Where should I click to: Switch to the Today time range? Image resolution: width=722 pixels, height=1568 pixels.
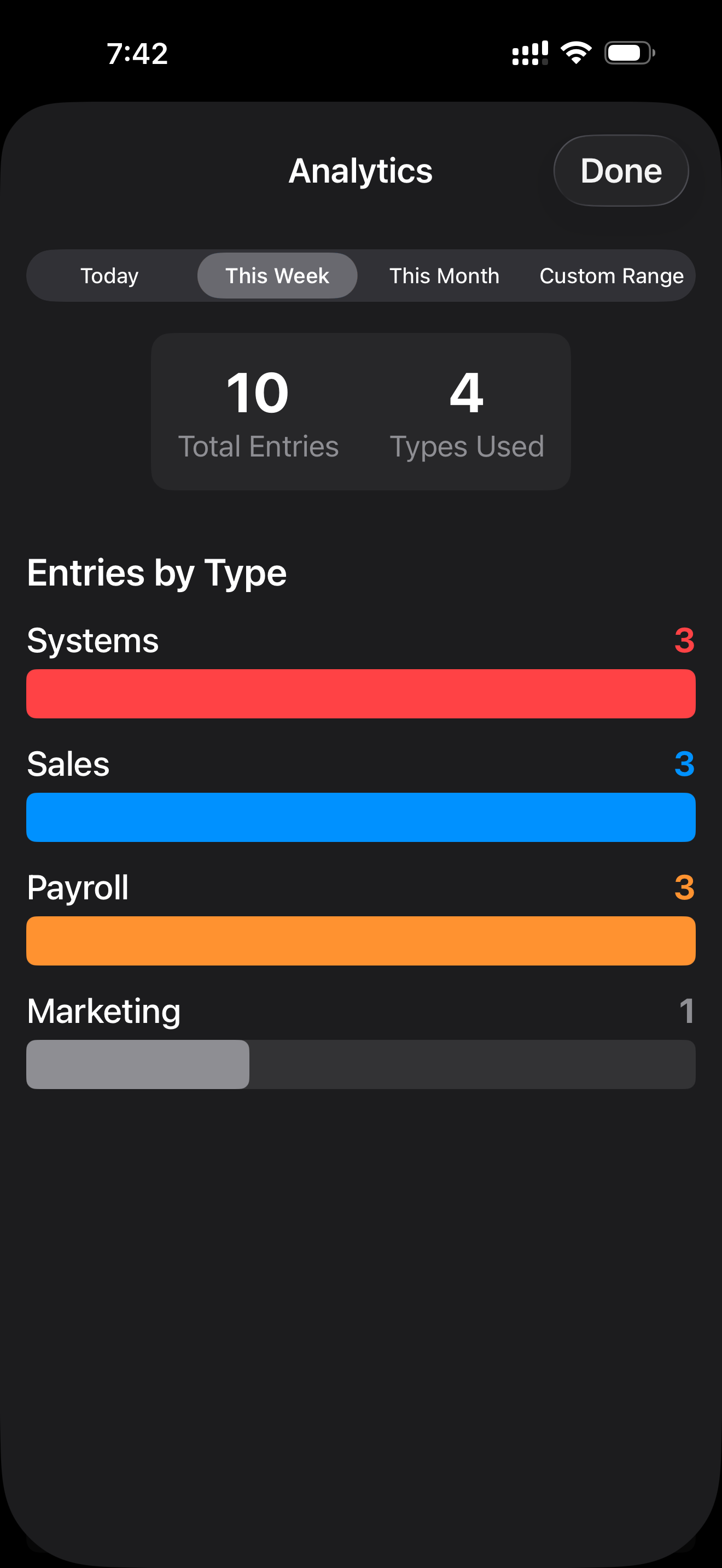[x=109, y=275]
